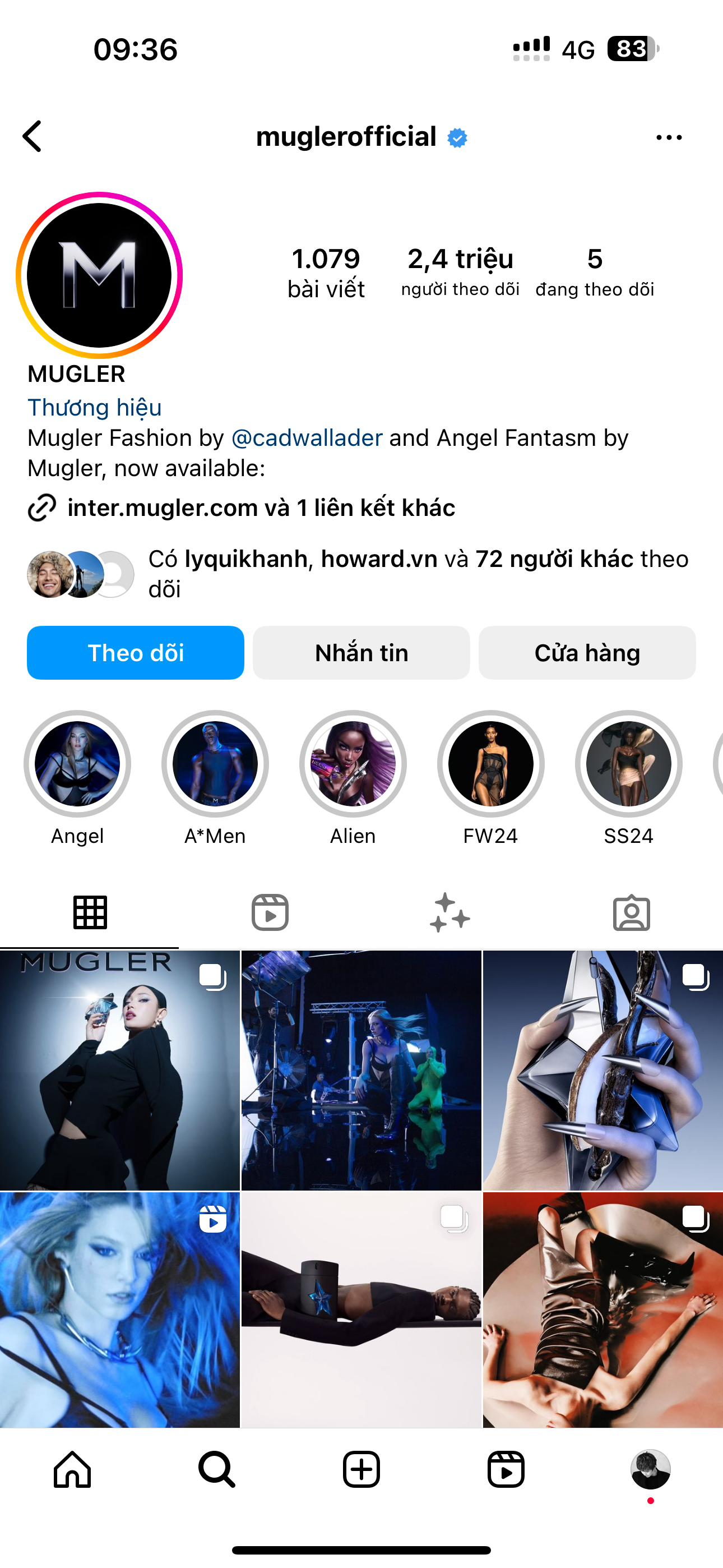The width and height of the screenshot is (723, 1568).
Task: Create a new post with plus icon
Action: (361, 1469)
